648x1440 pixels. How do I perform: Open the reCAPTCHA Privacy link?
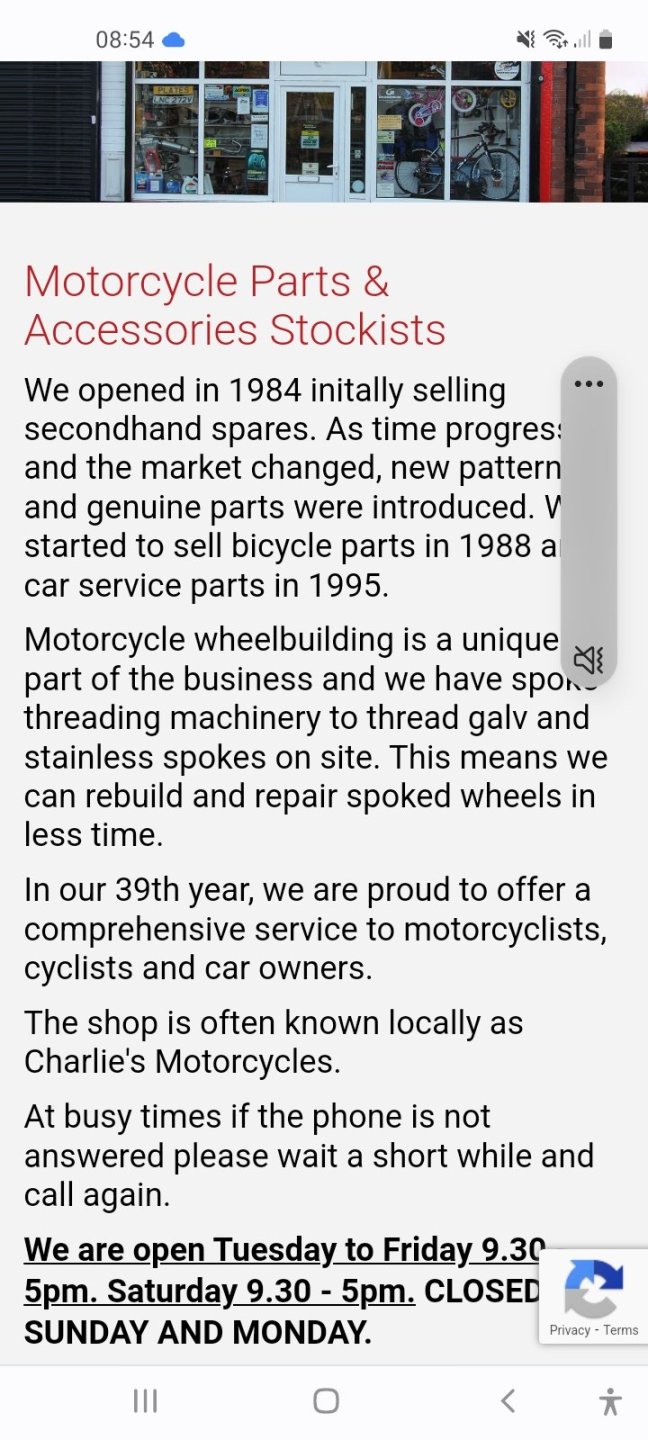pyautogui.click(x=569, y=1330)
